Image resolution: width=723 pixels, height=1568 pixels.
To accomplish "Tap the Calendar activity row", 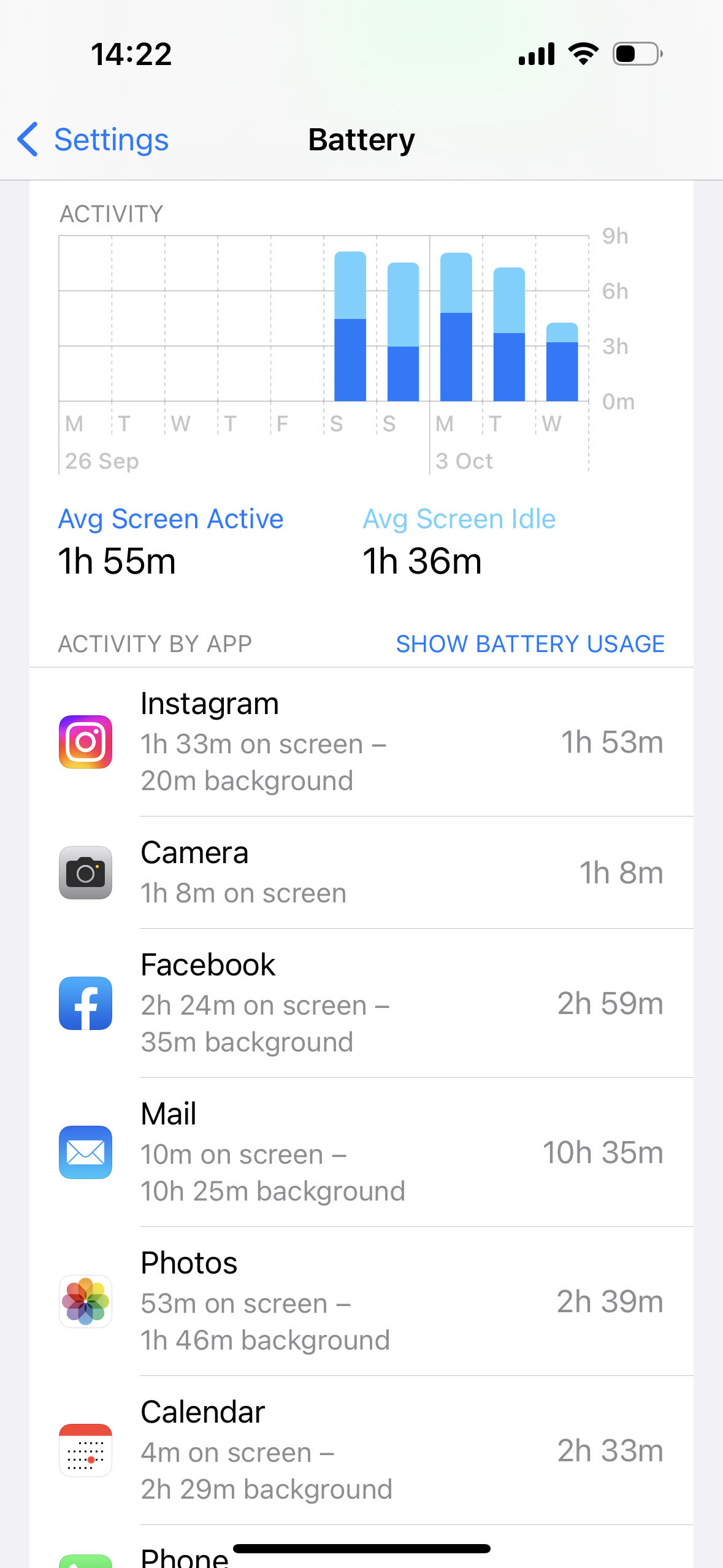I will (x=361, y=1451).
